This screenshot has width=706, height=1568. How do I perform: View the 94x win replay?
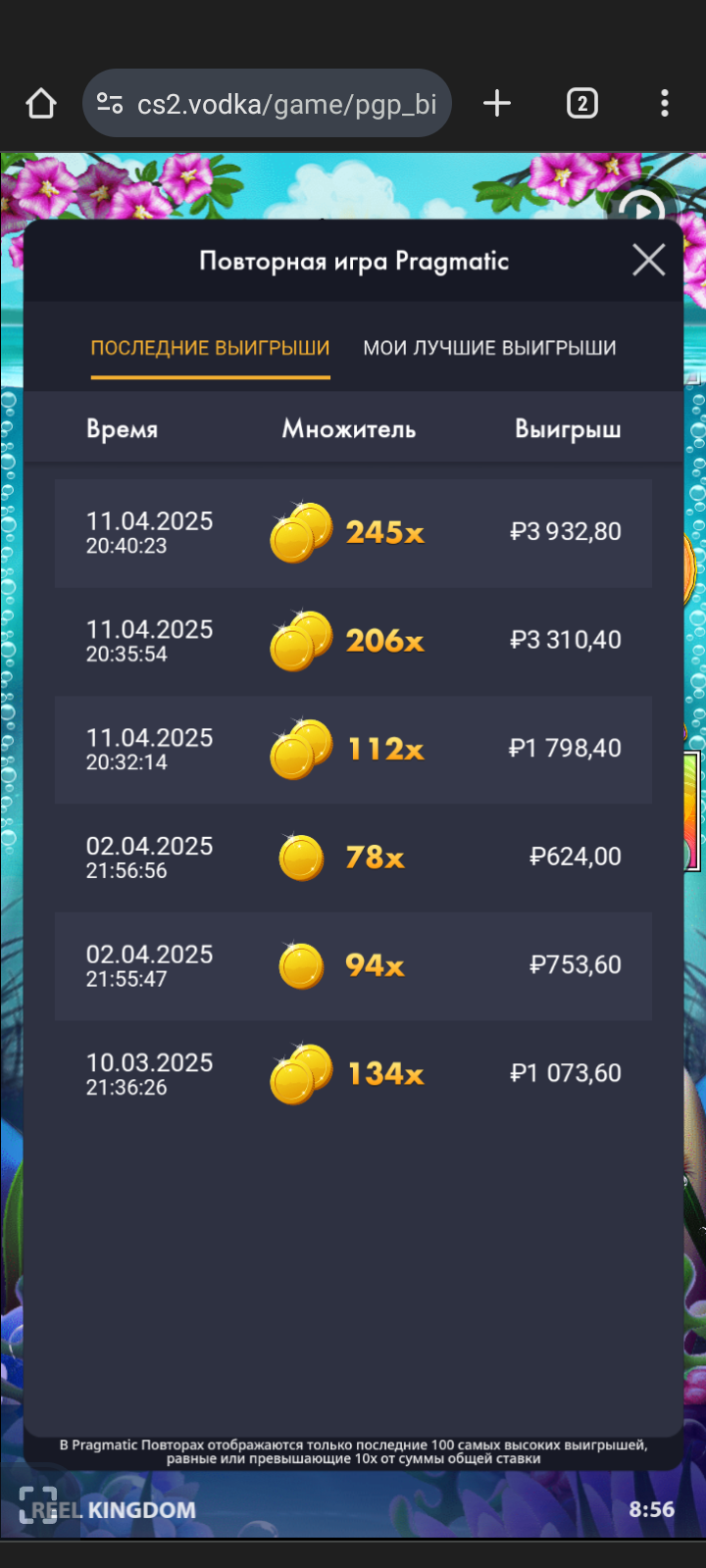pyautogui.click(x=353, y=966)
